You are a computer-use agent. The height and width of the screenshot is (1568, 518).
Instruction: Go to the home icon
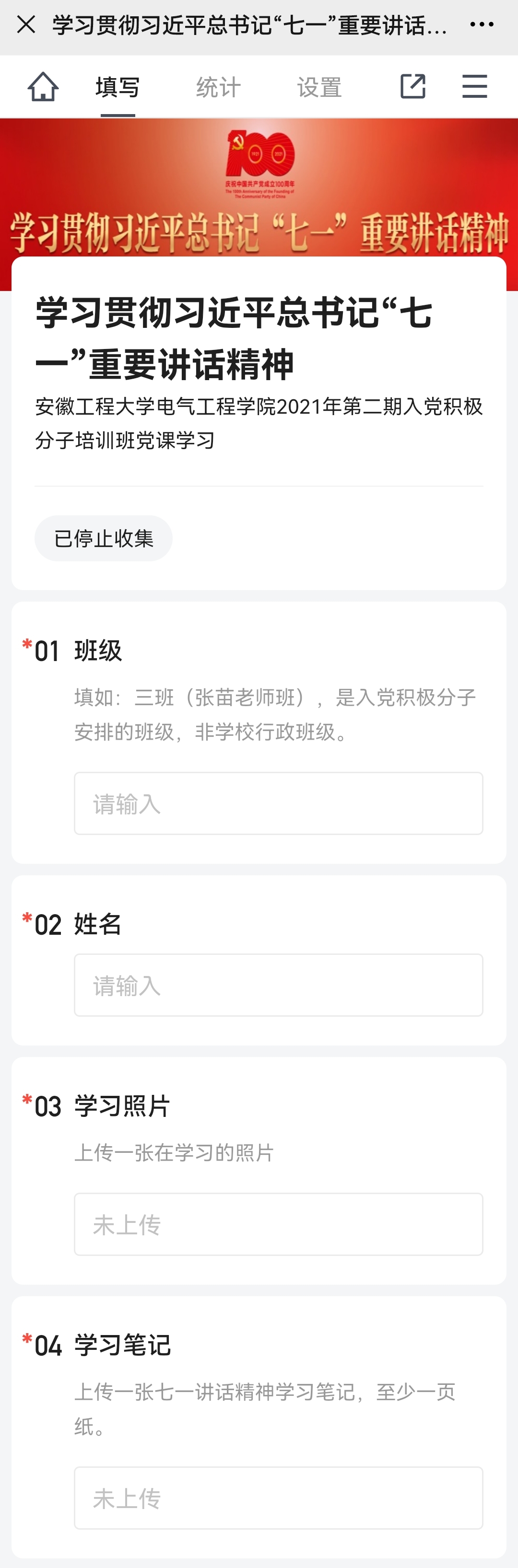click(x=43, y=86)
